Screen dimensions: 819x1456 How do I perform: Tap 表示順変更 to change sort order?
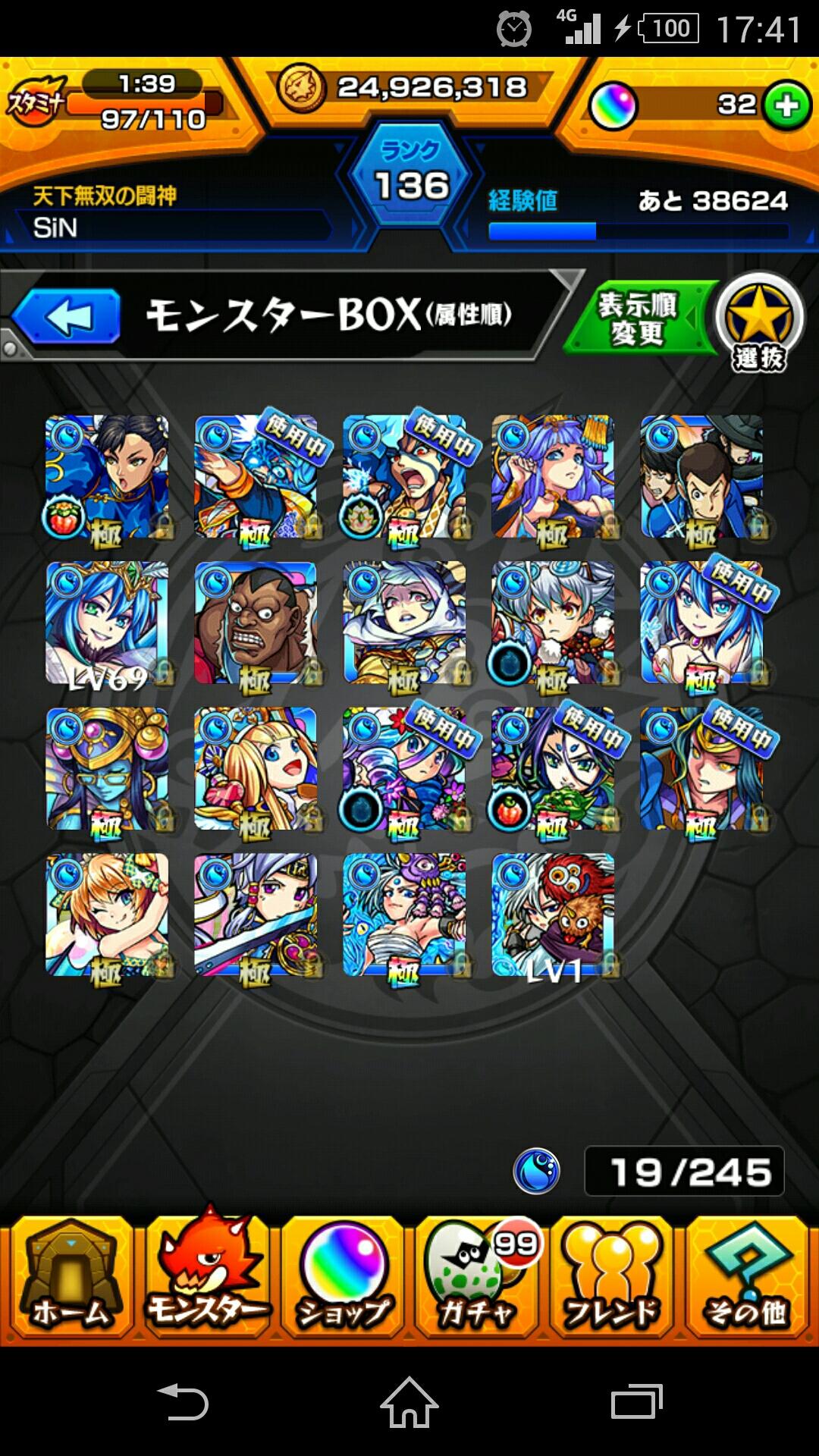(639, 318)
